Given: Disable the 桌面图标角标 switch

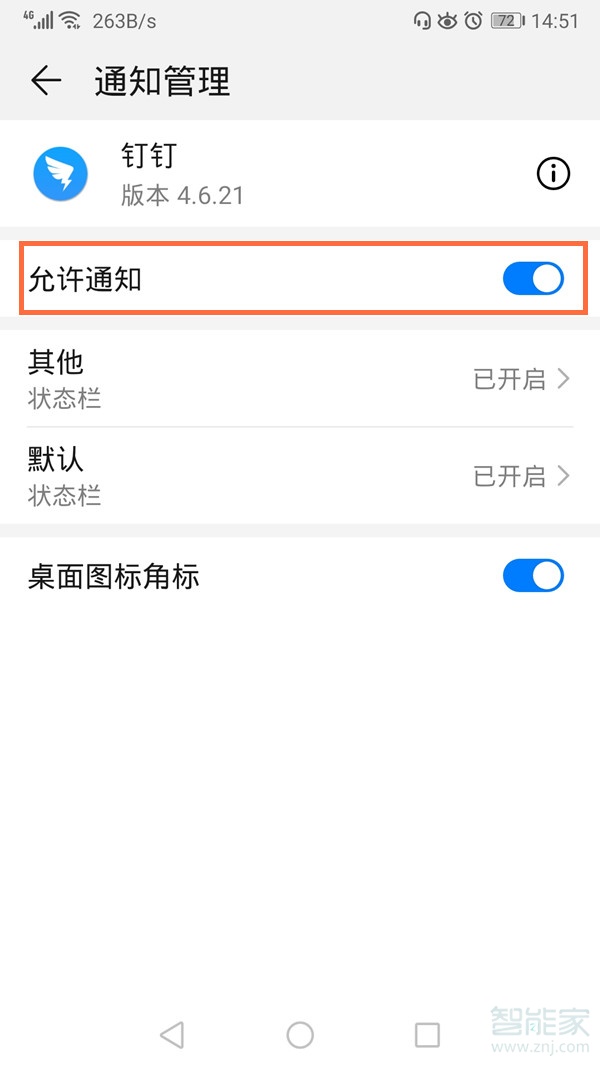Looking at the screenshot, I should tap(533, 576).
